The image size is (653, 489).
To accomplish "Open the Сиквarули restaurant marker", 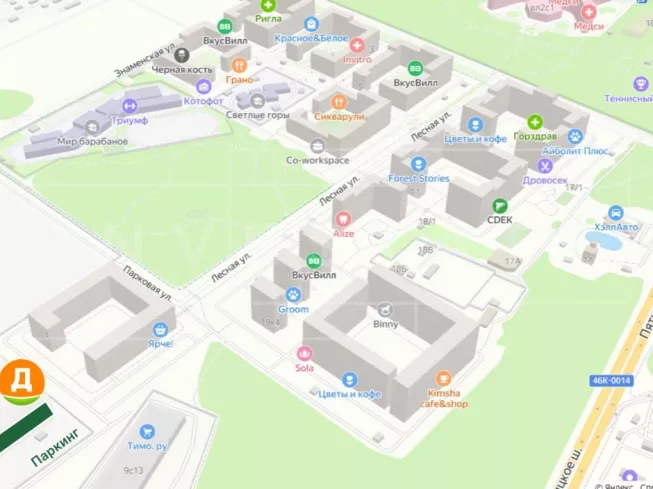I will [338, 102].
